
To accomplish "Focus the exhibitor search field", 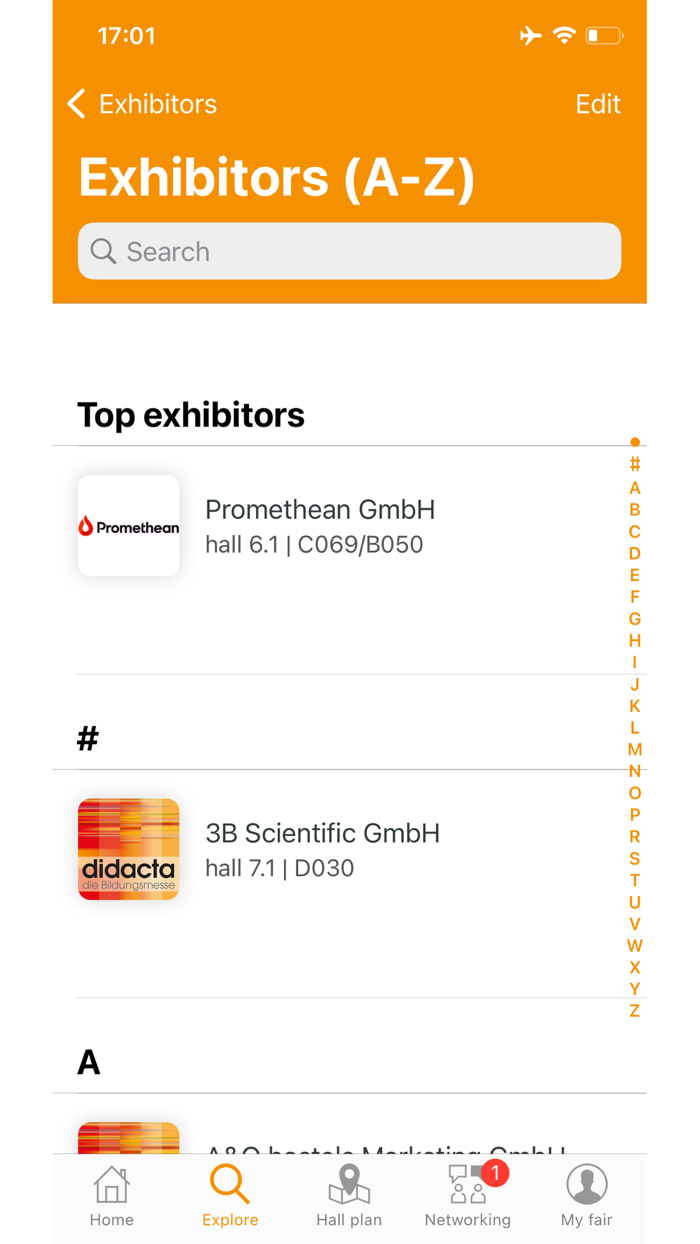I will point(349,251).
